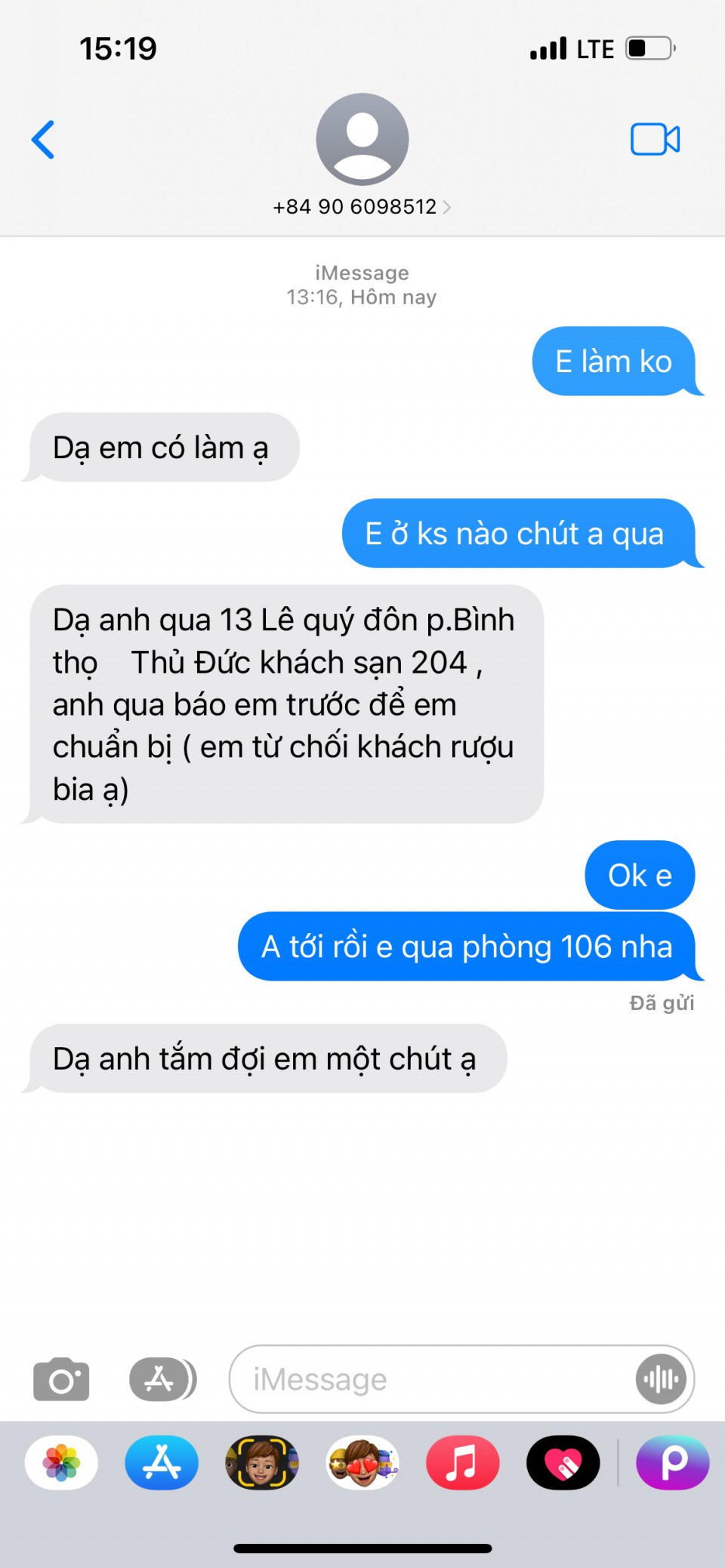The height and width of the screenshot is (1568, 725).
Task: Open the camera to attach a photo
Action: (x=61, y=1380)
